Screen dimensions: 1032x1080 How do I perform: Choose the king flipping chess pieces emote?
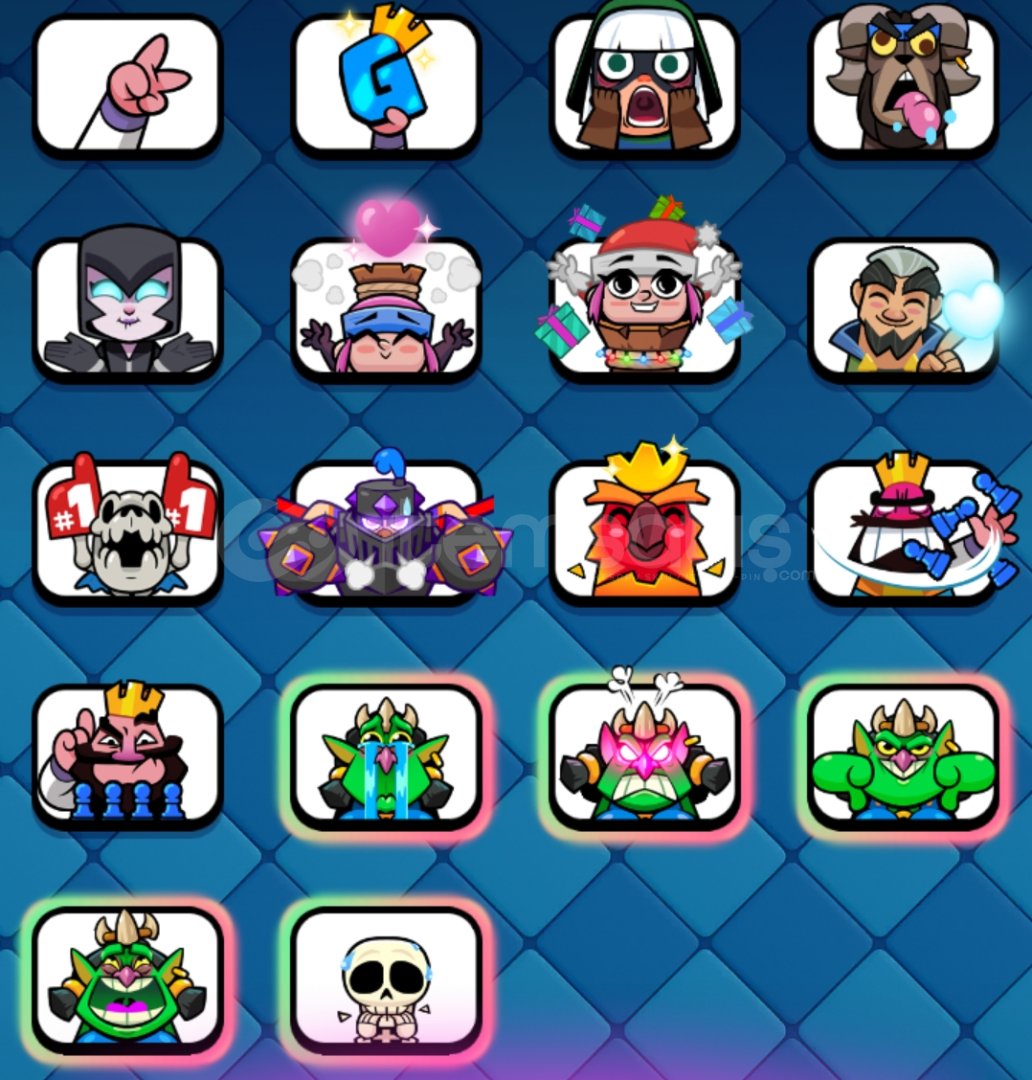click(x=903, y=532)
